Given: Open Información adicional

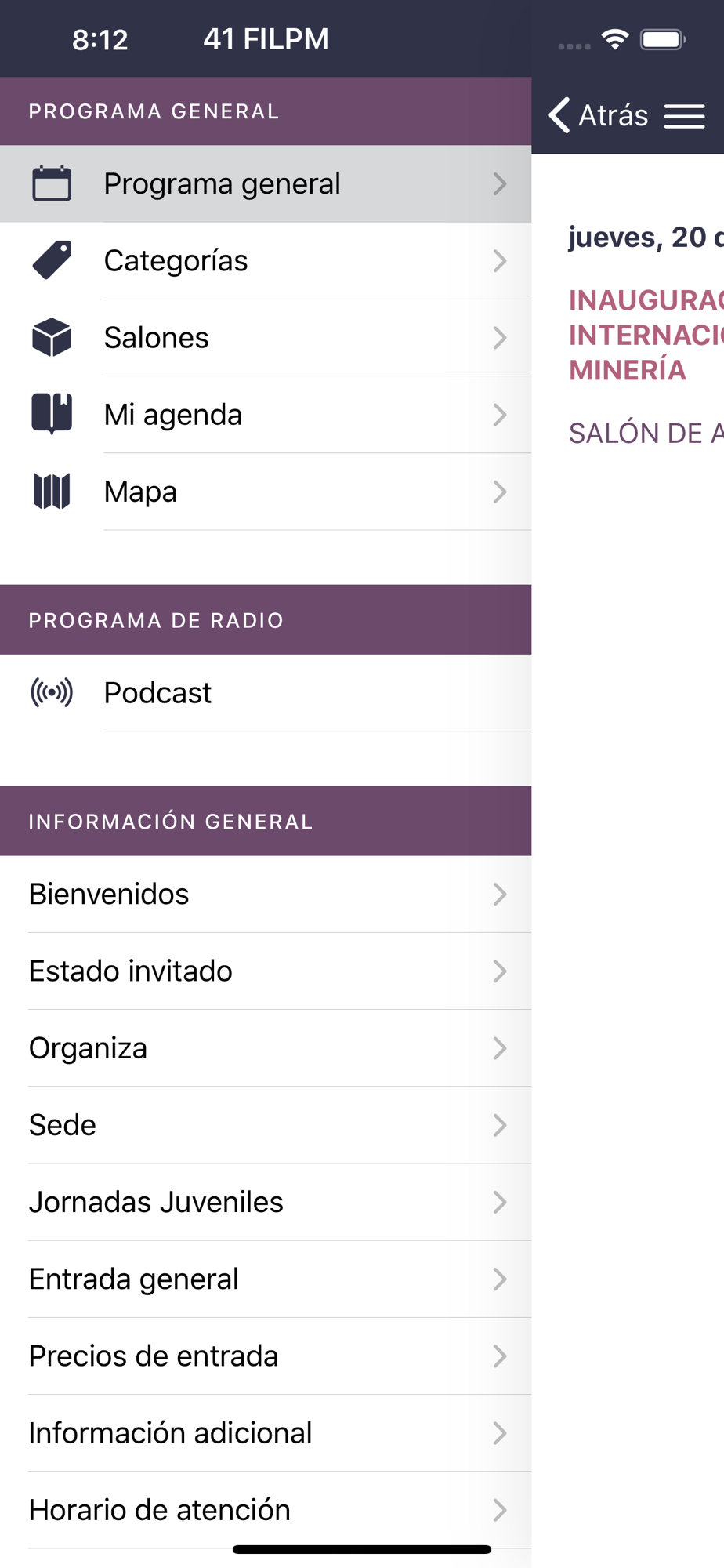Looking at the screenshot, I should click(x=266, y=1432).
